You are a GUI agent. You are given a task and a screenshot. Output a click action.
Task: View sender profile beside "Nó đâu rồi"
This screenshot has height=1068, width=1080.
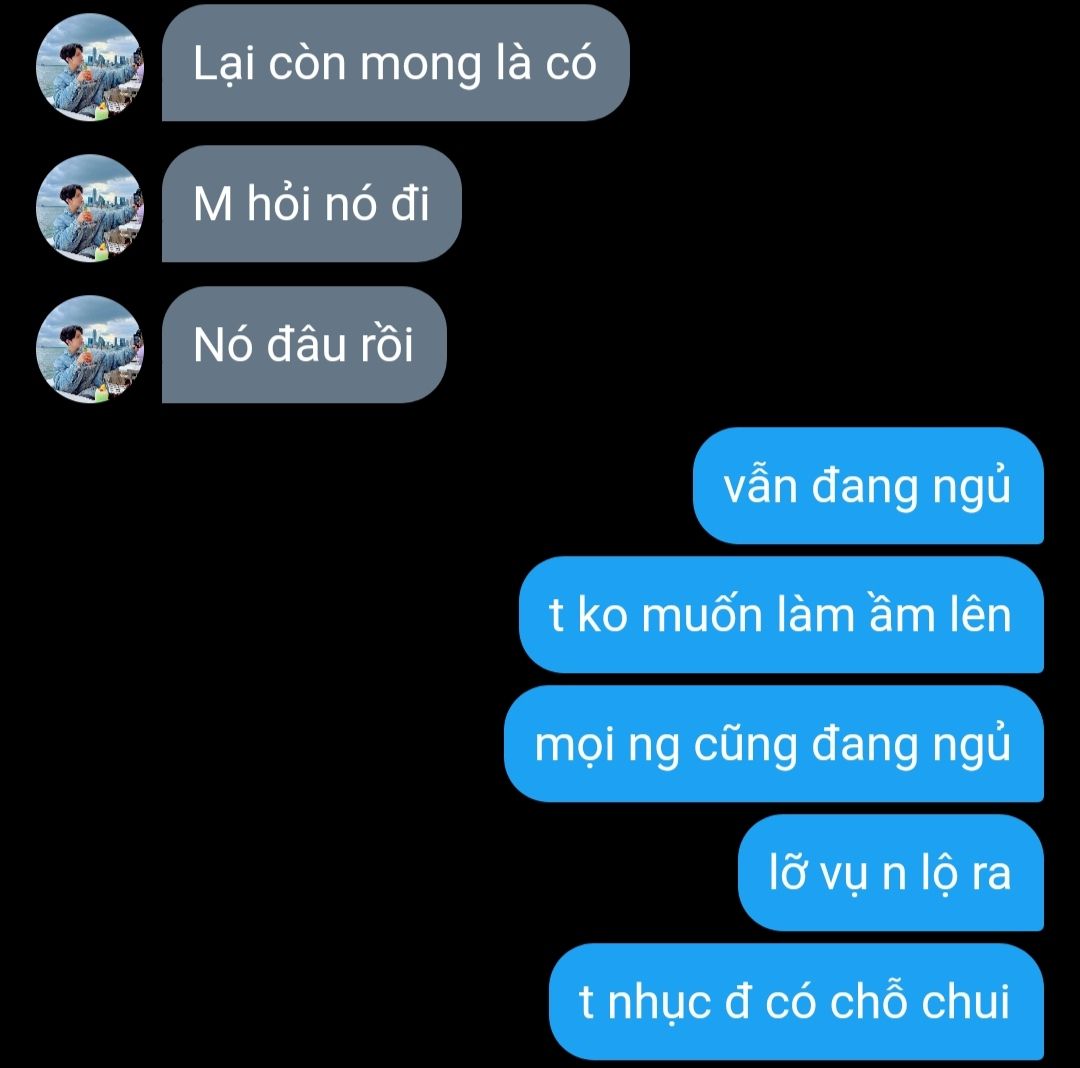(x=91, y=349)
